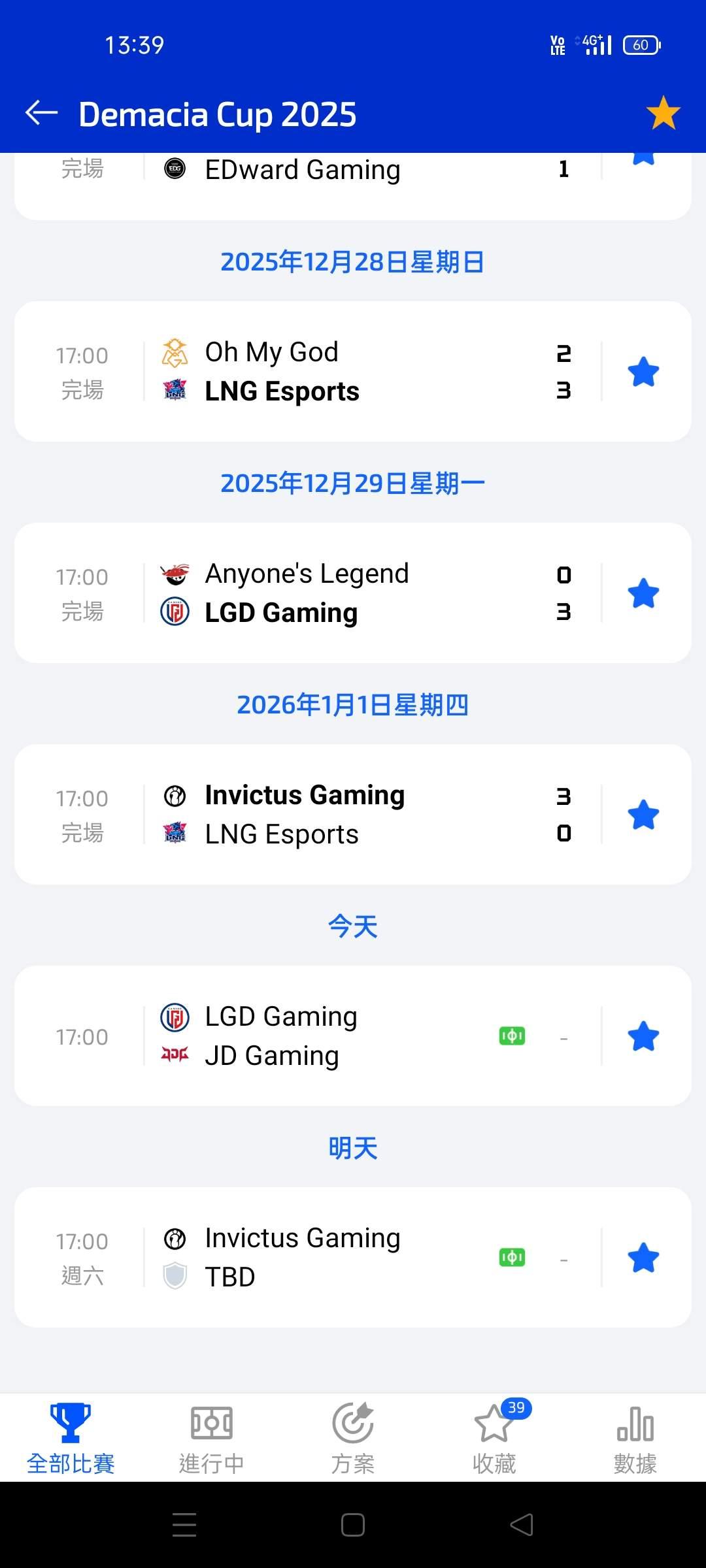Unfavorite the Oh My God vs LNG match
The width and height of the screenshot is (706, 1568).
click(643, 372)
